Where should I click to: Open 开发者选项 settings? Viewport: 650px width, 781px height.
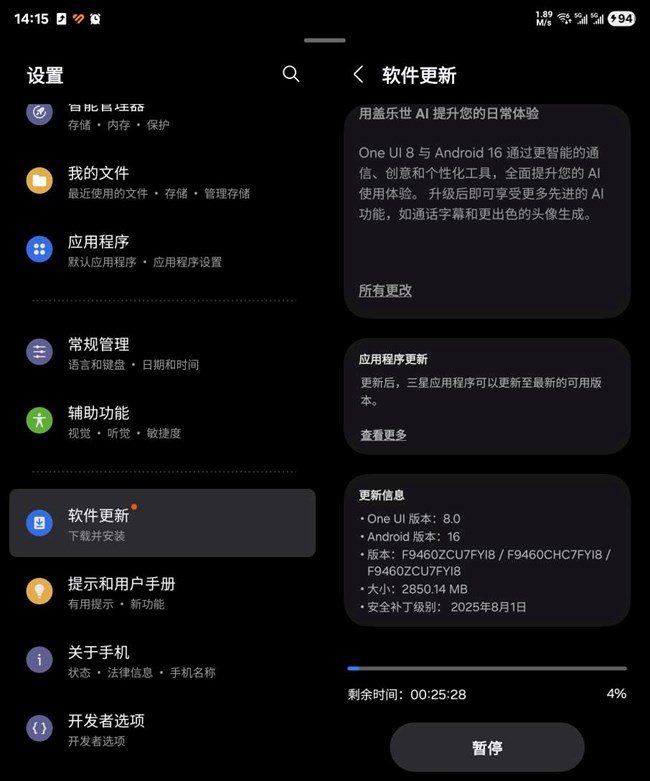pos(160,730)
